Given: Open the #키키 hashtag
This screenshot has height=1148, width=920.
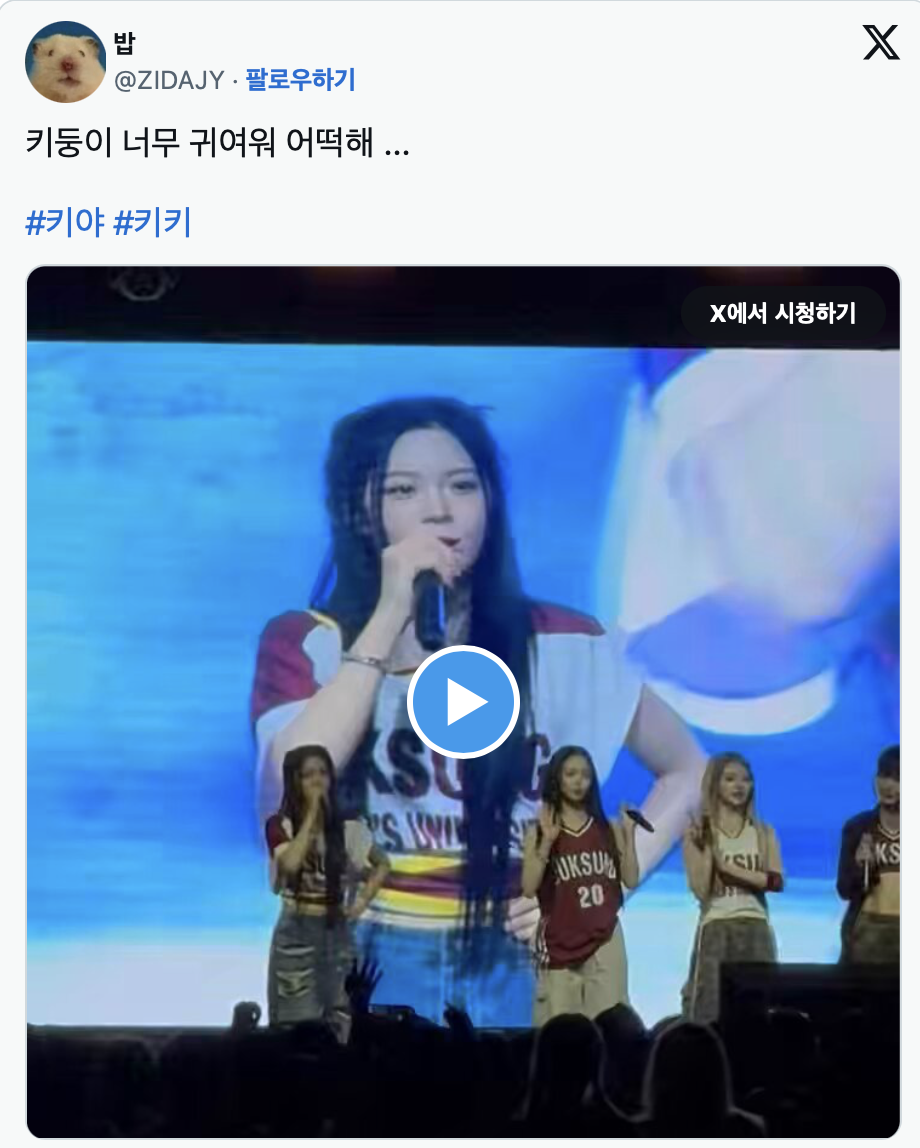Looking at the screenshot, I should 153,222.
